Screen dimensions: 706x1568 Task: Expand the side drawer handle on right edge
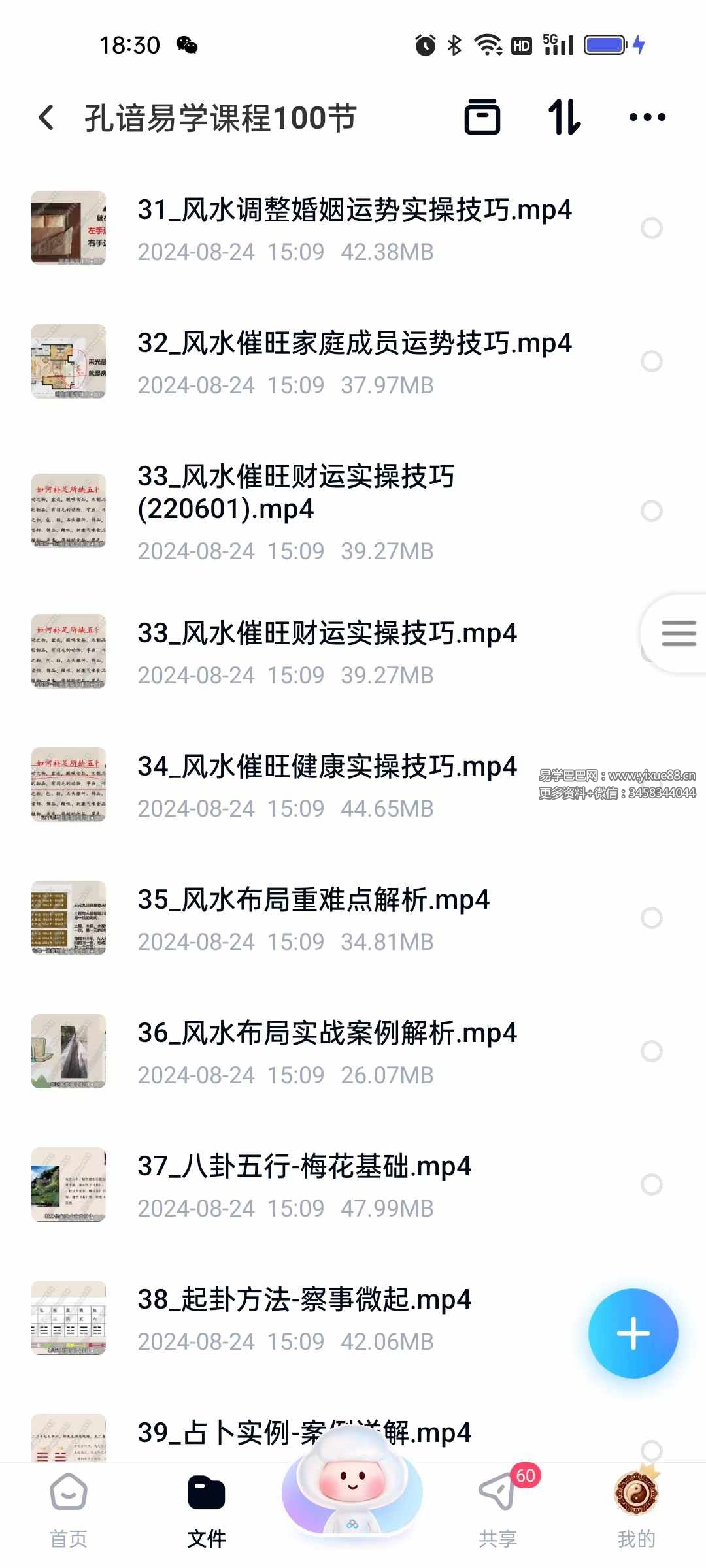pyautogui.click(x=678, y=632)
